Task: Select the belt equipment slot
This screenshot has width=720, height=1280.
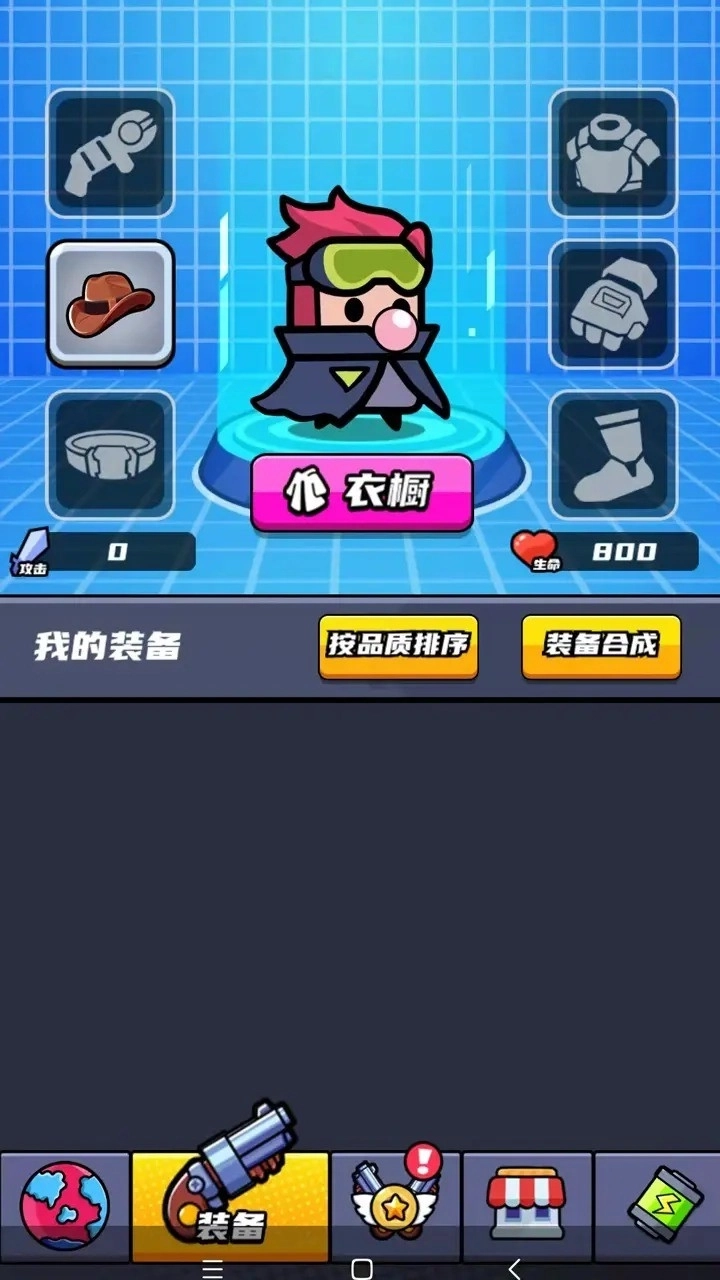Action: [x=110, y=455]
